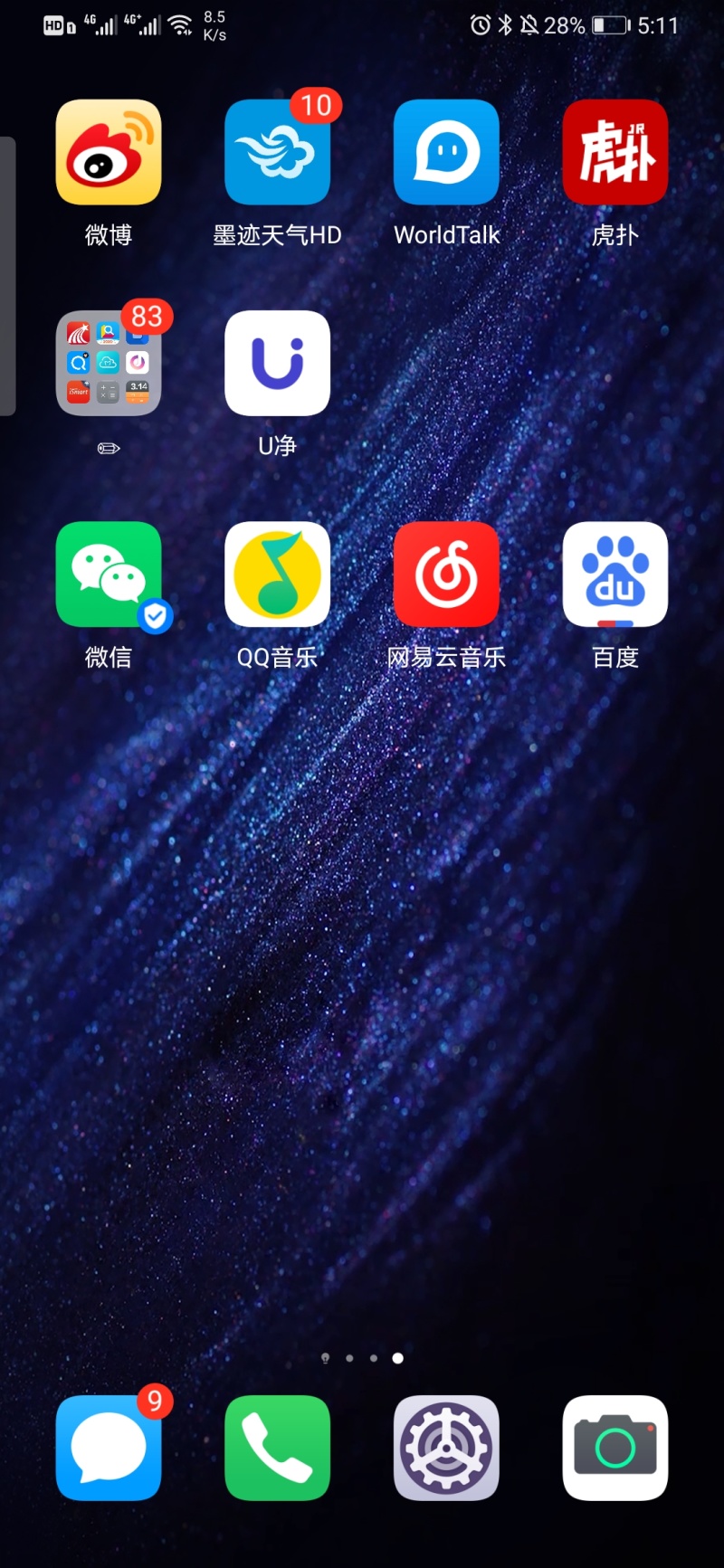Screen dimensions: 724x1568
Task: Open Messages from the dock
Action: pos(109,1448)
